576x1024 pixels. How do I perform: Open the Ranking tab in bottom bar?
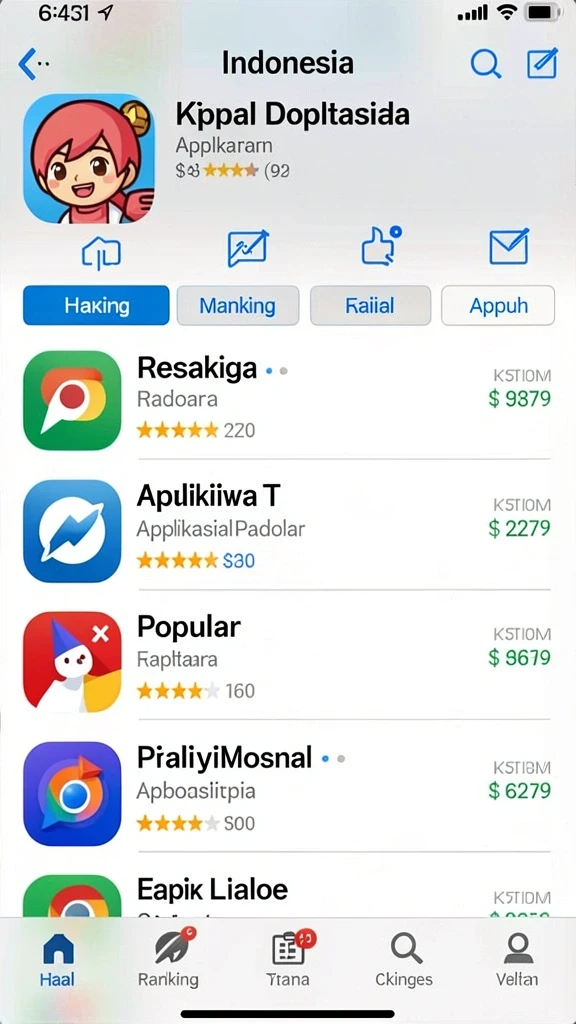[168, 958]
